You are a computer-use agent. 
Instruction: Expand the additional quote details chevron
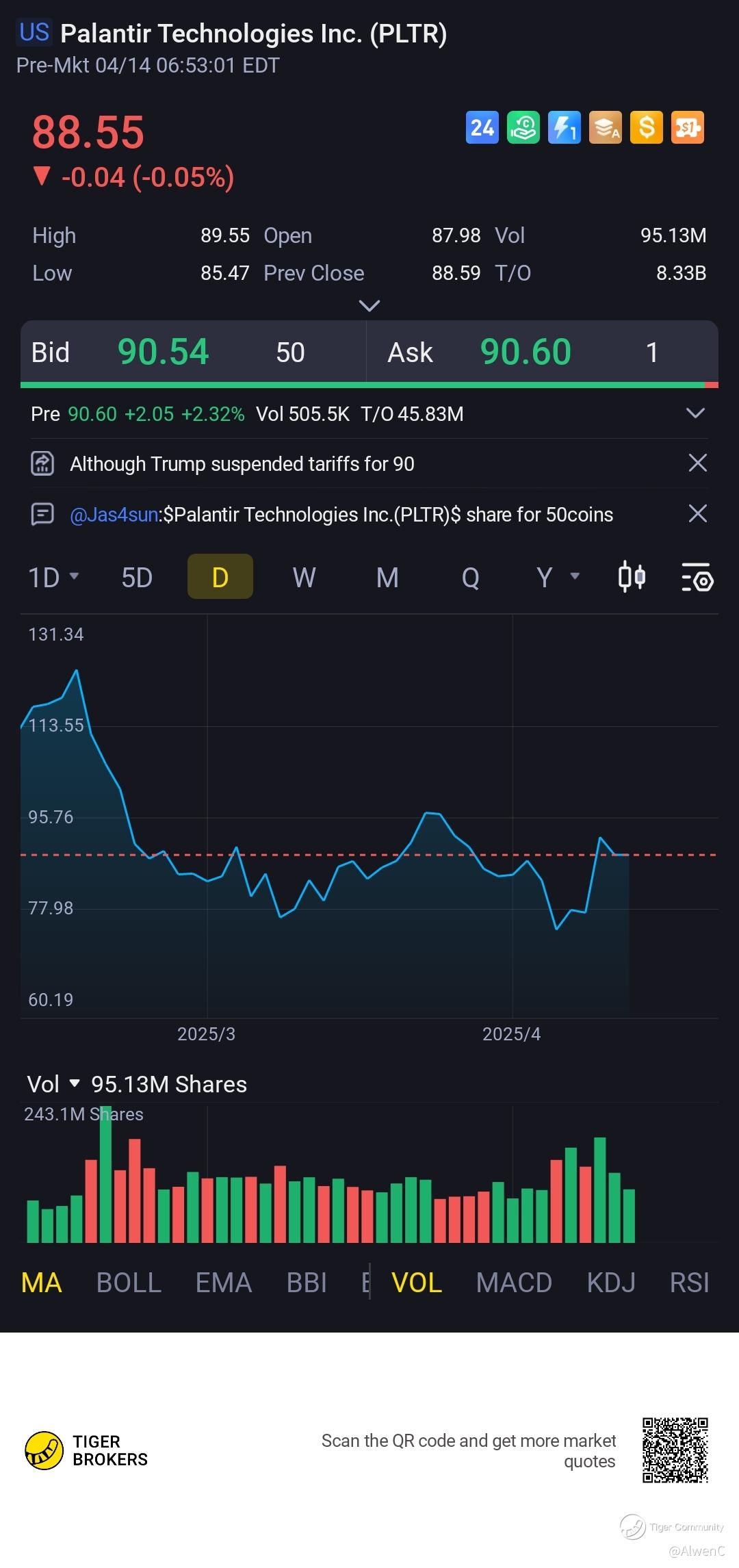click(369, 305)
